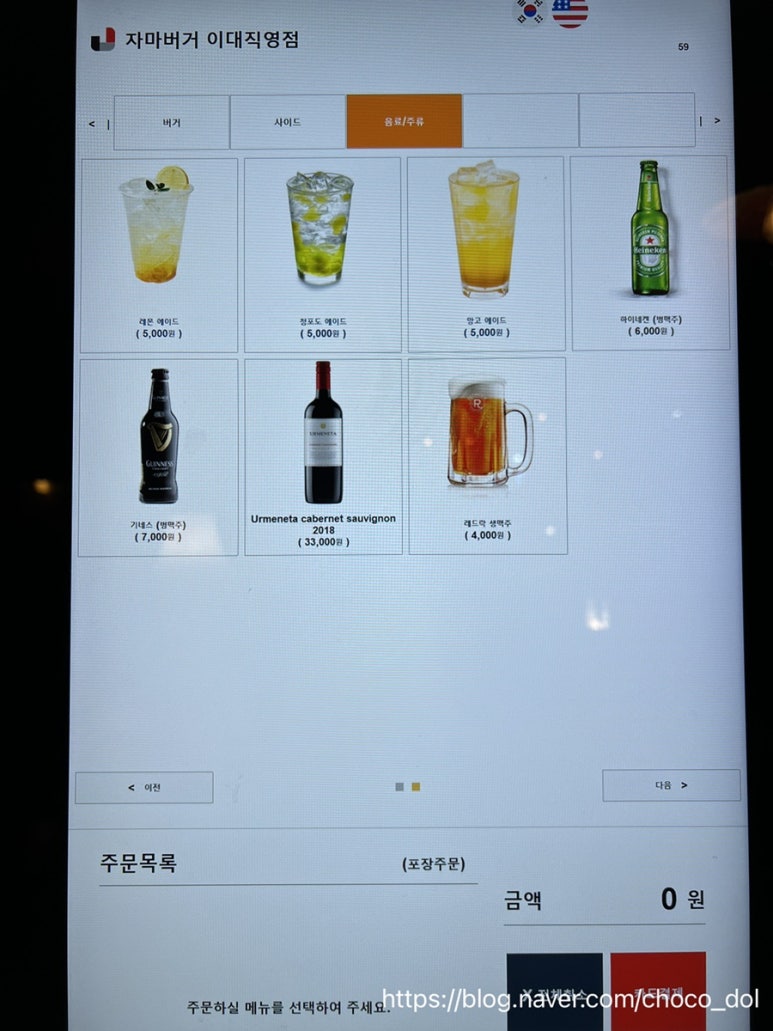Image resolution: width=773 pixels, height=1031 pixels.
Task: Pay by card with the red button
Action: point(657,990)
